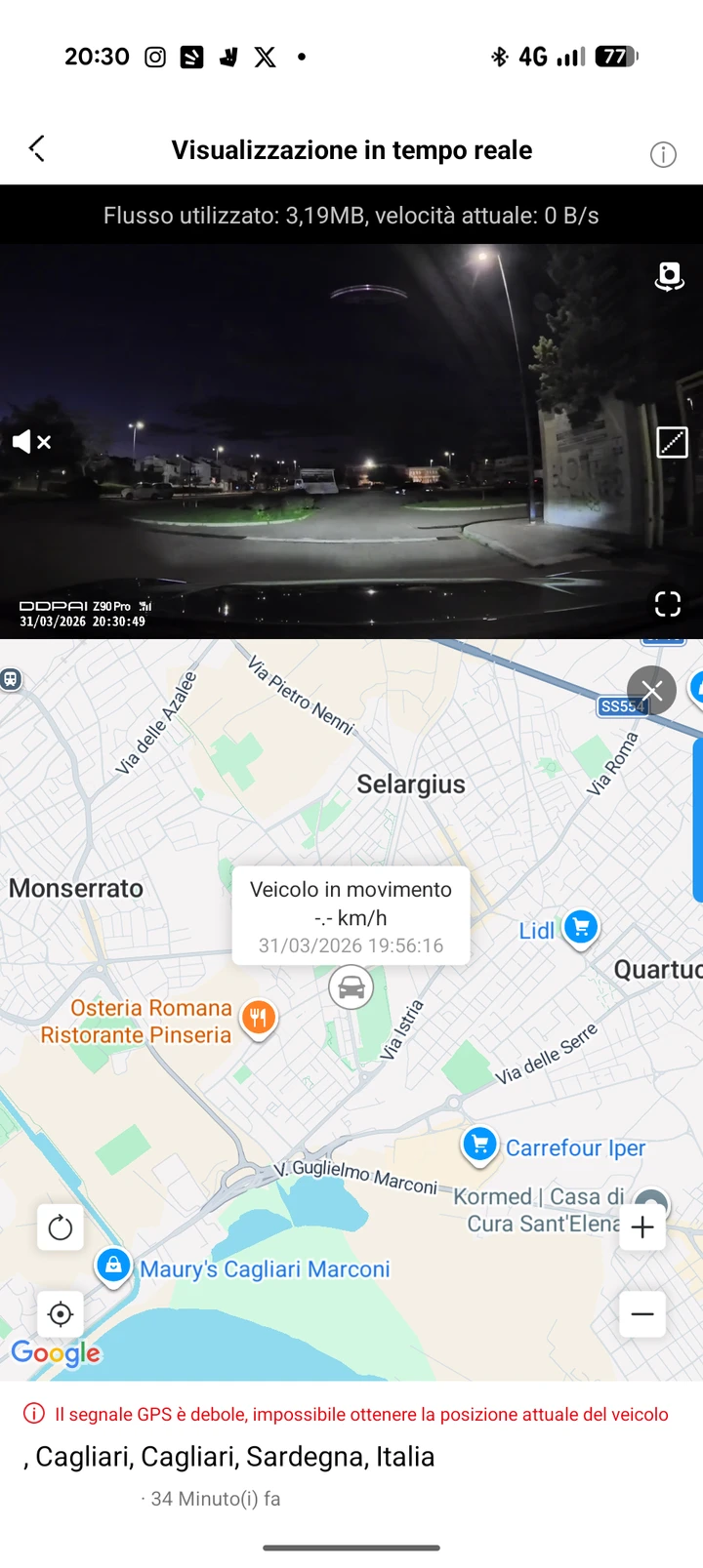Image resolution: width=703 pixels, height=1568 pixels.
Task: Zoom in the map with plus
Action: click(x=642, y=1227)
